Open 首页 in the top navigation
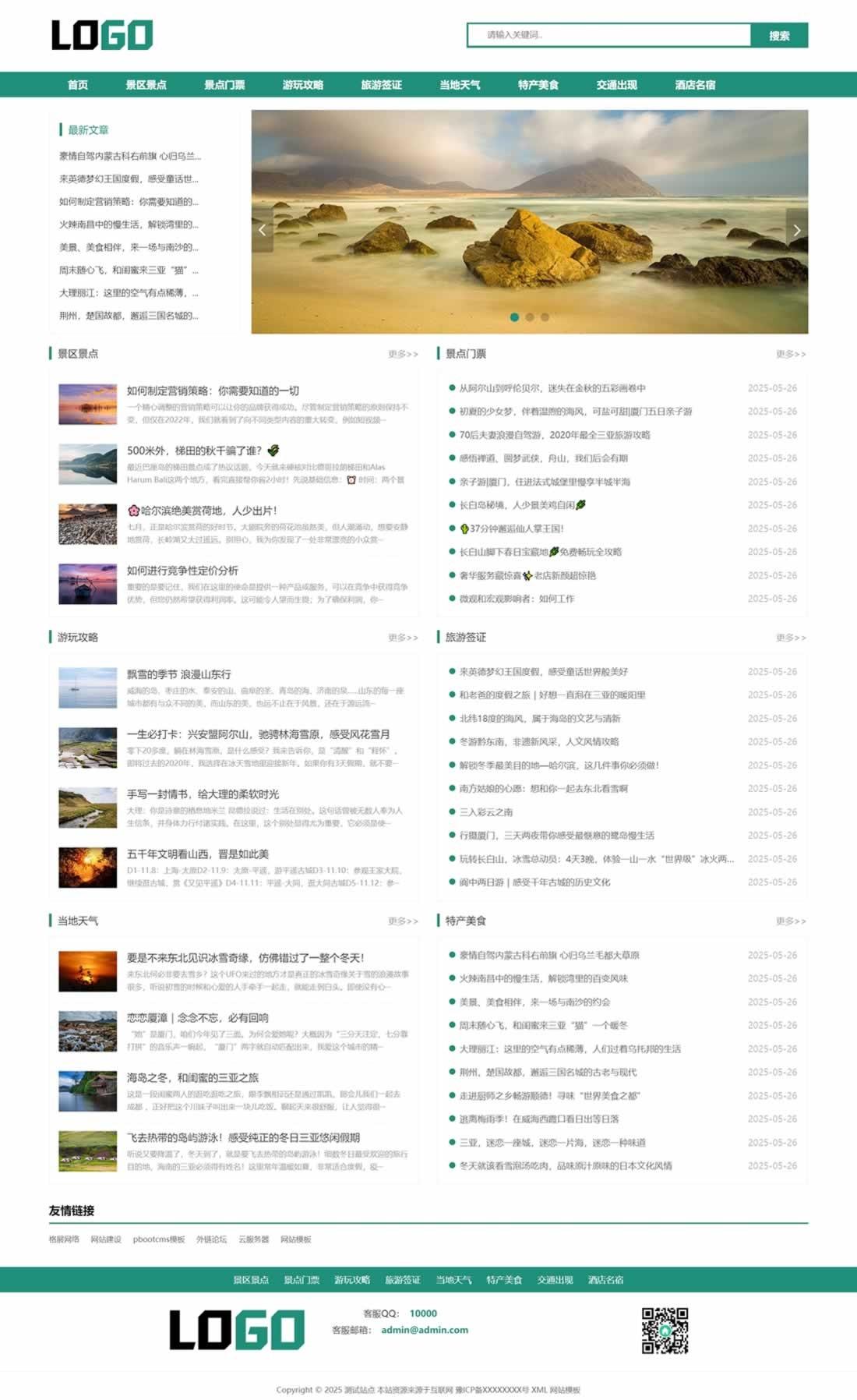857x1400 pixels. tap(78, 85)
